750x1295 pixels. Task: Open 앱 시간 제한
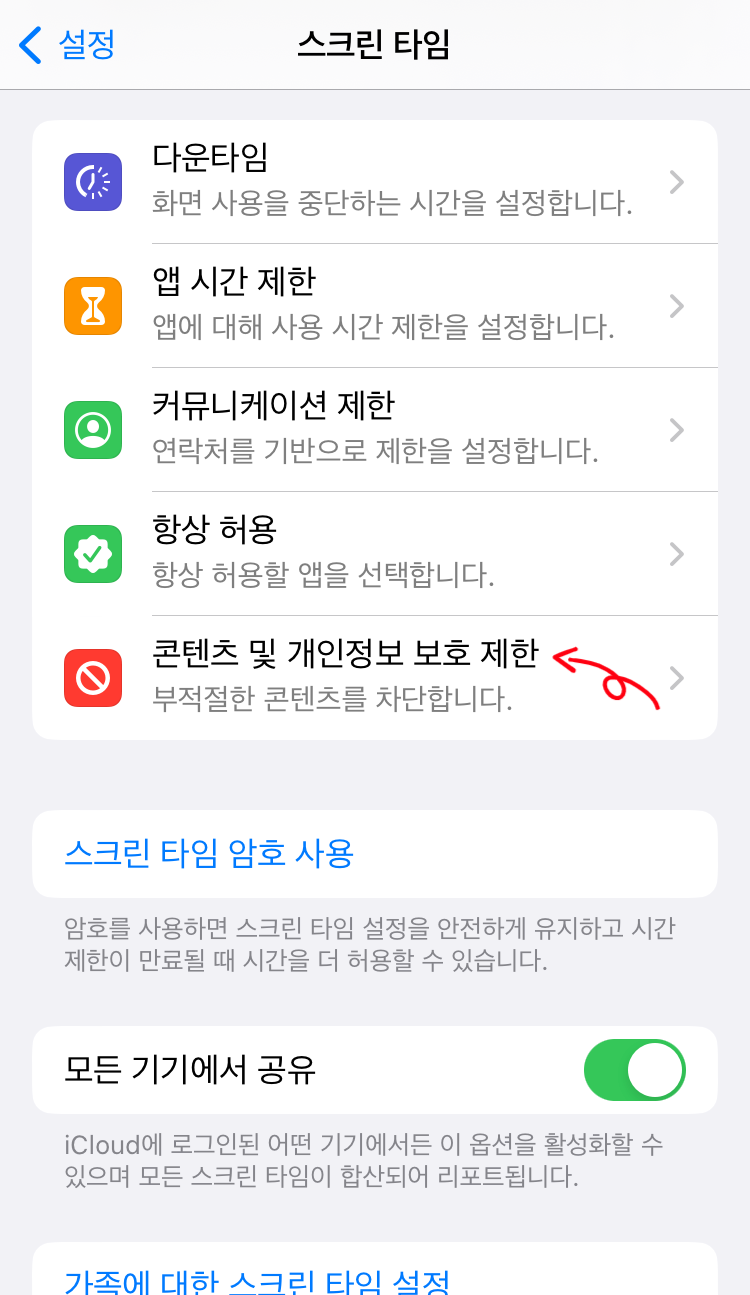coord(375,305)
